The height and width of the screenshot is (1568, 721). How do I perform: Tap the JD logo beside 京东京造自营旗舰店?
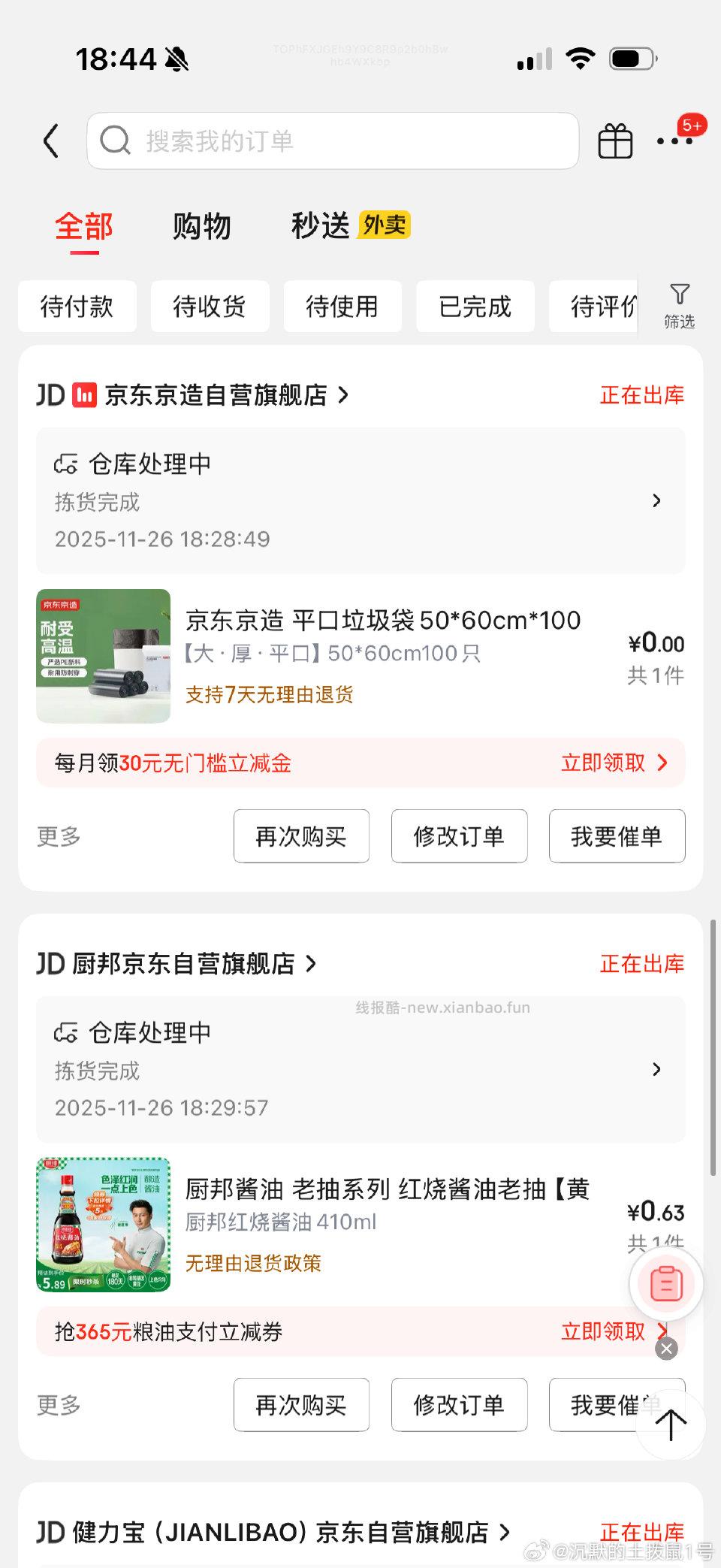[50, 394]
